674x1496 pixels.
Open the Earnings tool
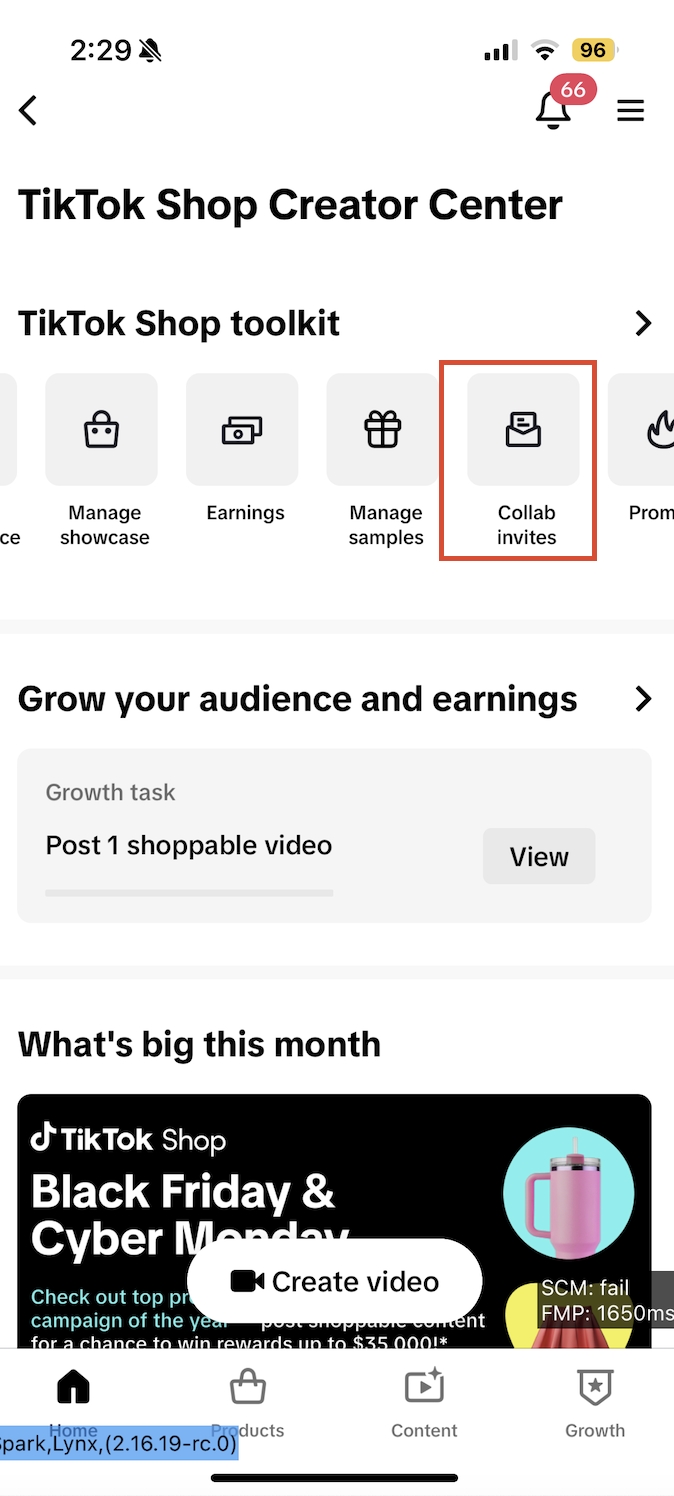[243, 431]
